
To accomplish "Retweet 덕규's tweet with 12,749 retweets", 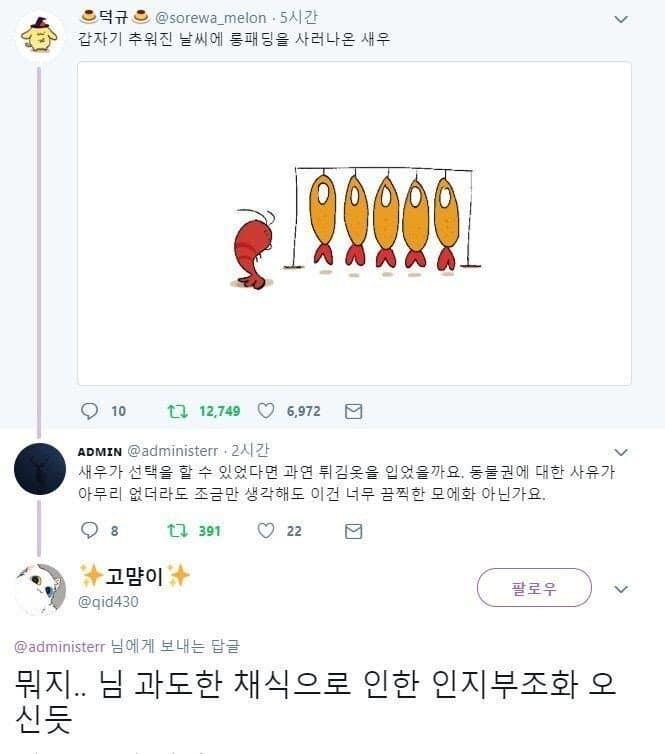I will (177, 411).
